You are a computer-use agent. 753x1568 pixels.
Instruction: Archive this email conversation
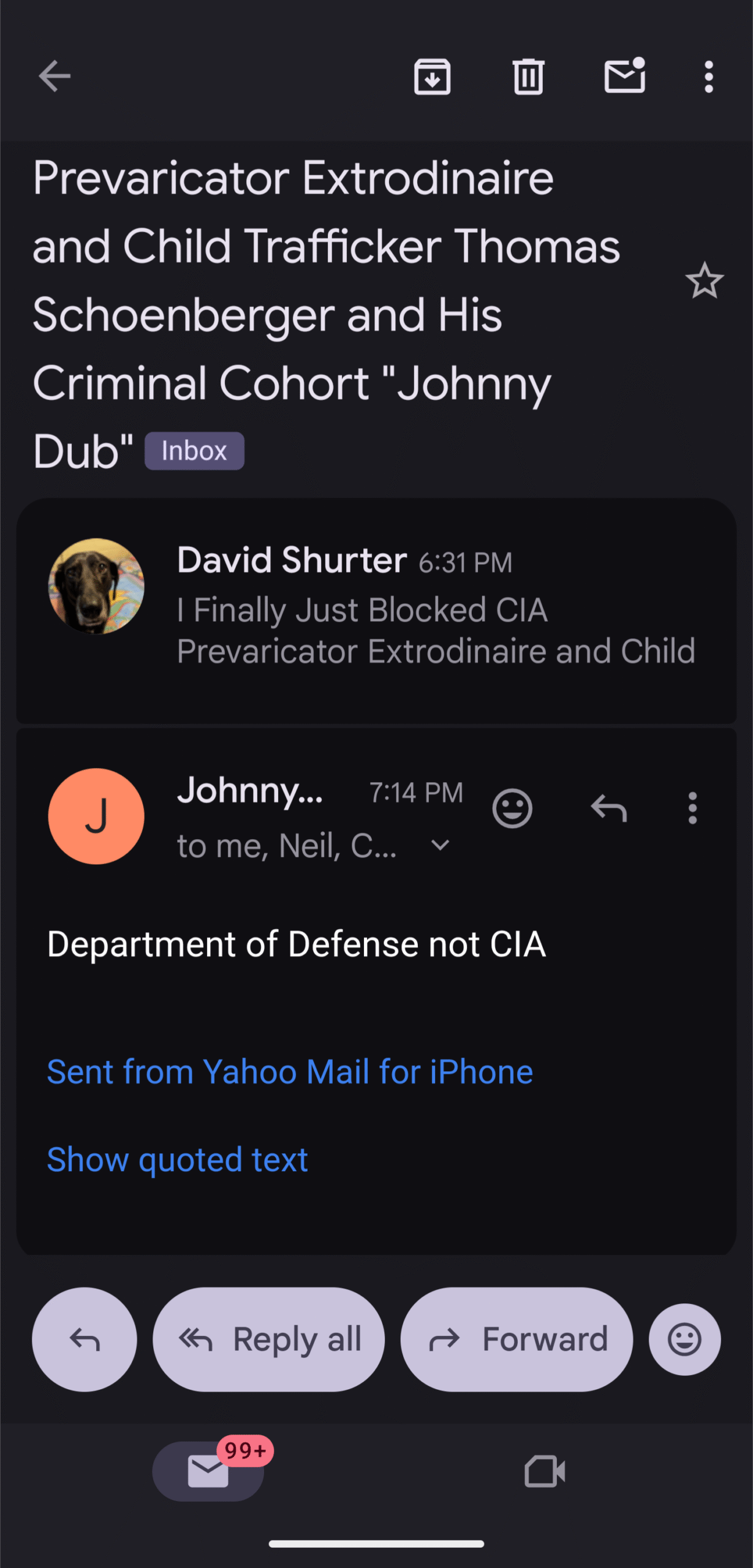(433, 77)
